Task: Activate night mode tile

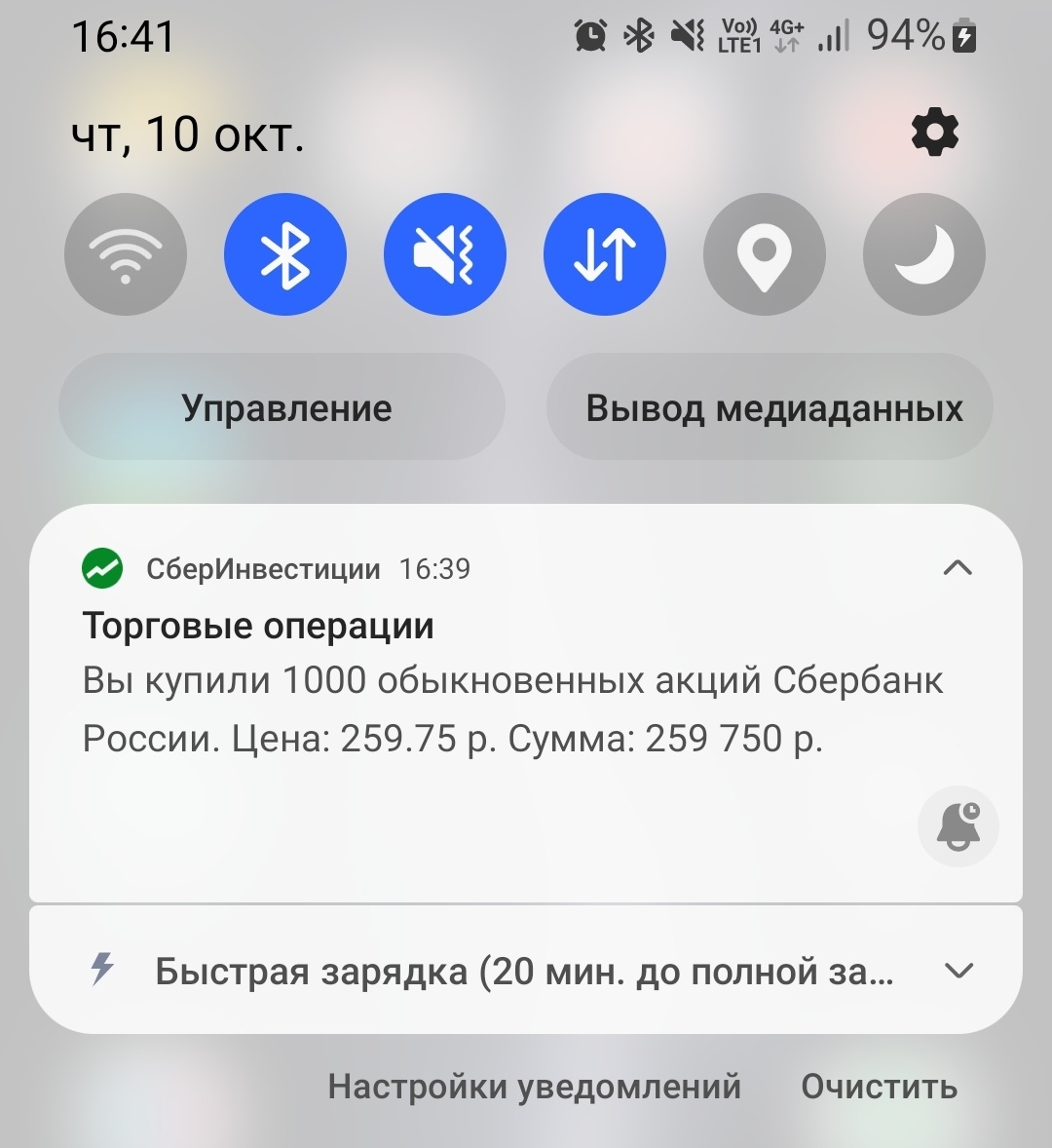Action: click(x=923, y=253)
